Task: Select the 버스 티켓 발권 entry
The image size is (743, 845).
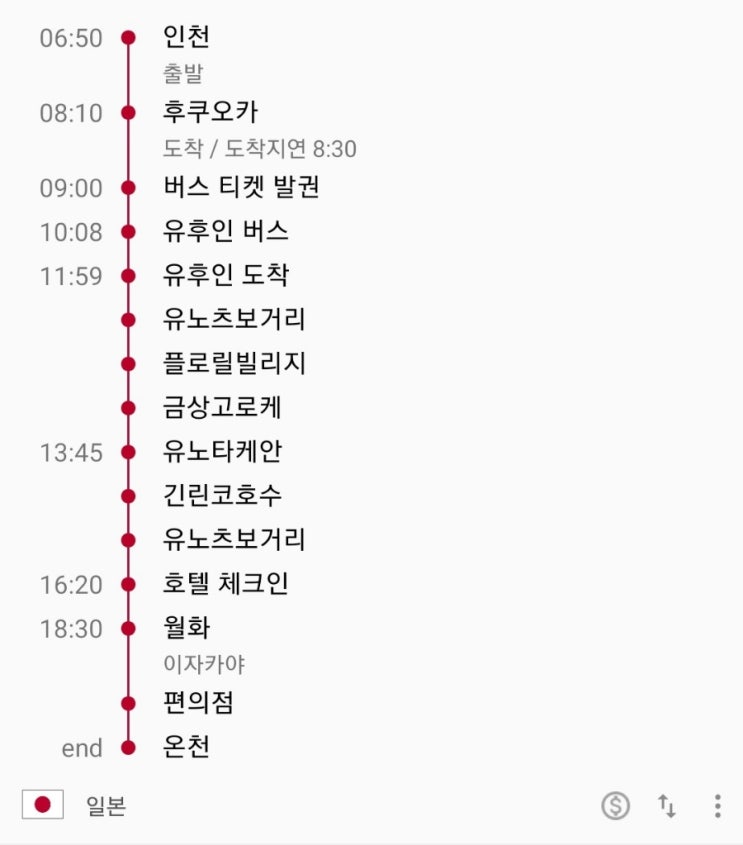Action: click(x=372, y=188)
